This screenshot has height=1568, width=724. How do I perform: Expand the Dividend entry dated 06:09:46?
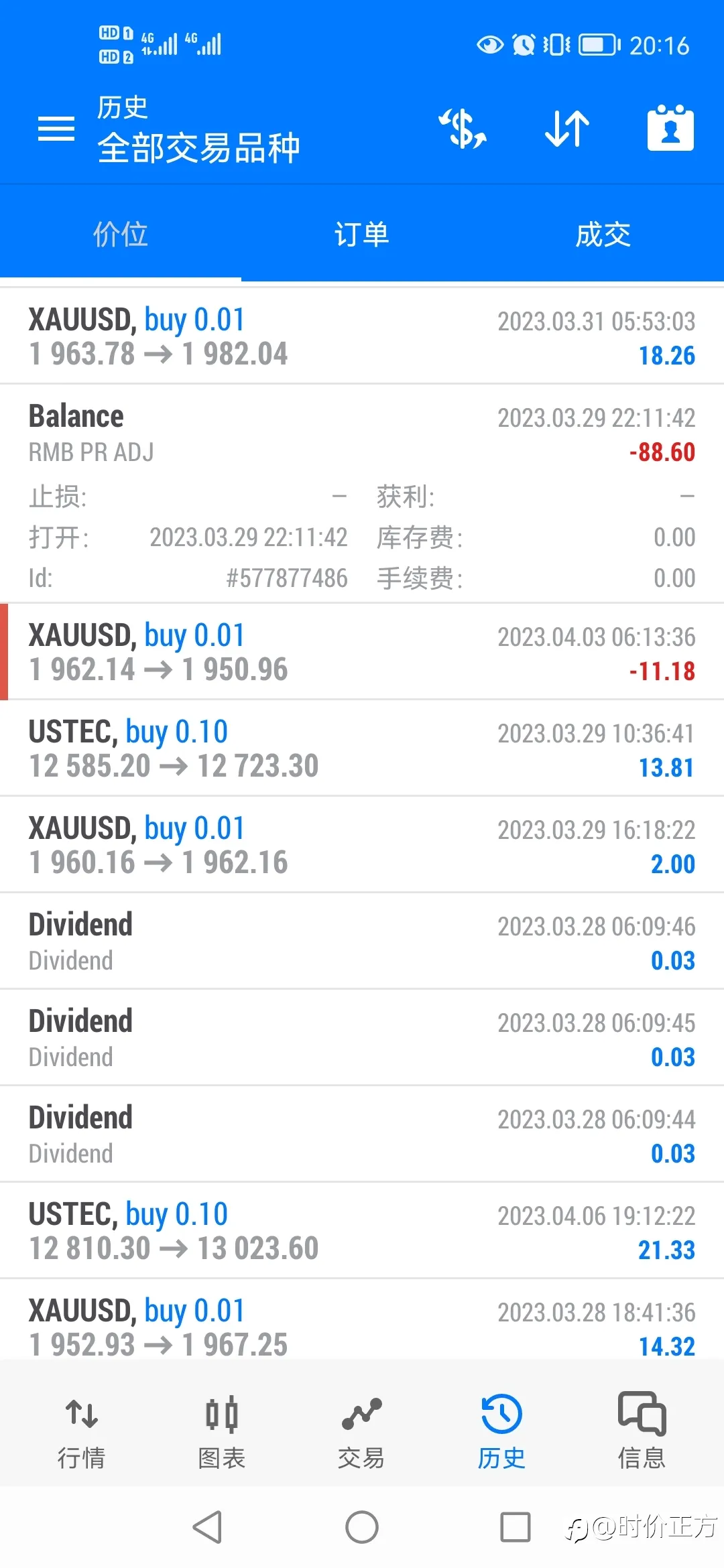pyautogui.click(x=362, y=941)
